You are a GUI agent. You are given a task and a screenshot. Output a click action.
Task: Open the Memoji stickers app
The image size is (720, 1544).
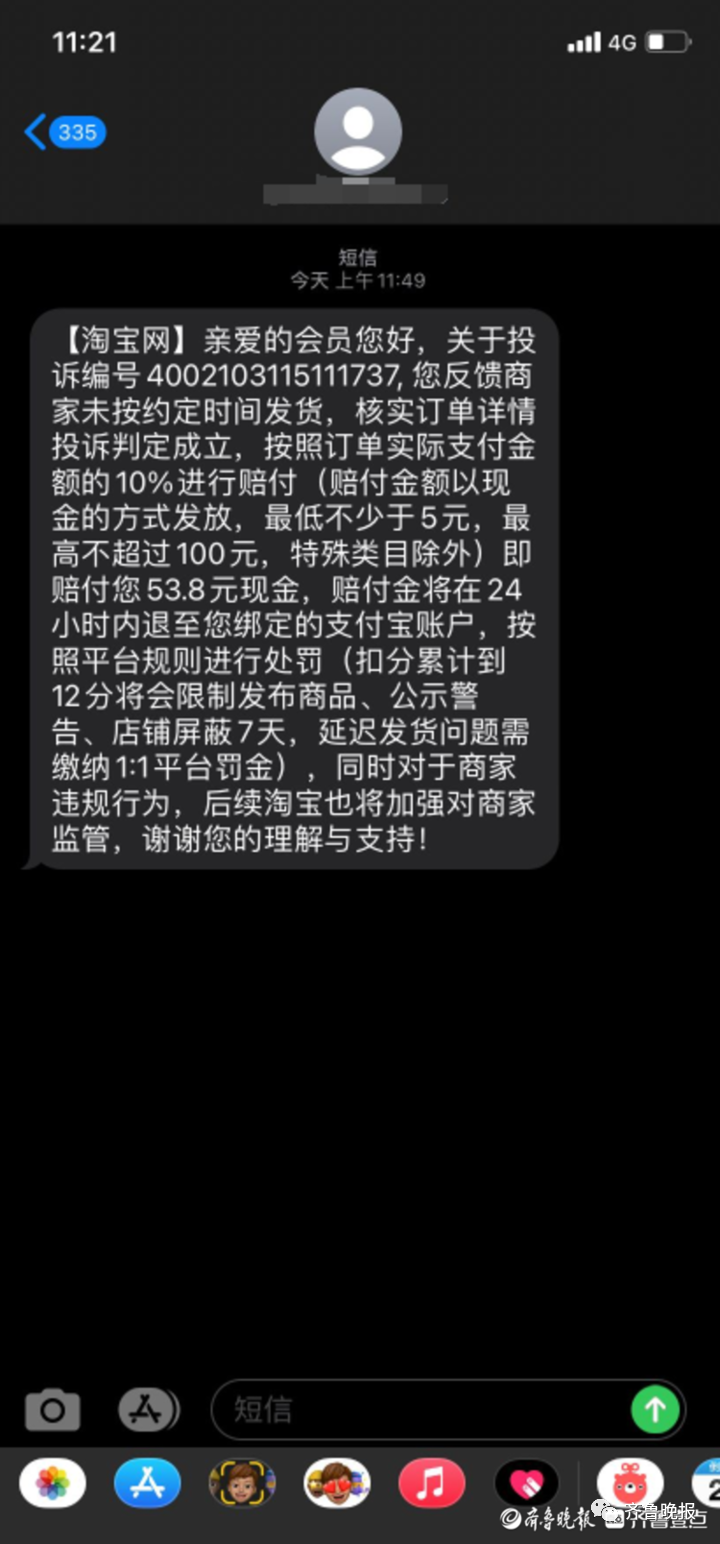coord(337,1483)
